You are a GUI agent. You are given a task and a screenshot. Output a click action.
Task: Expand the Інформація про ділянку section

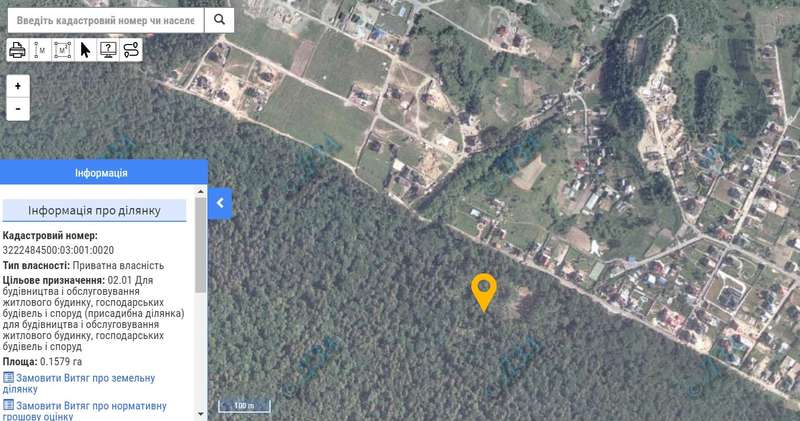coord(94,211)
